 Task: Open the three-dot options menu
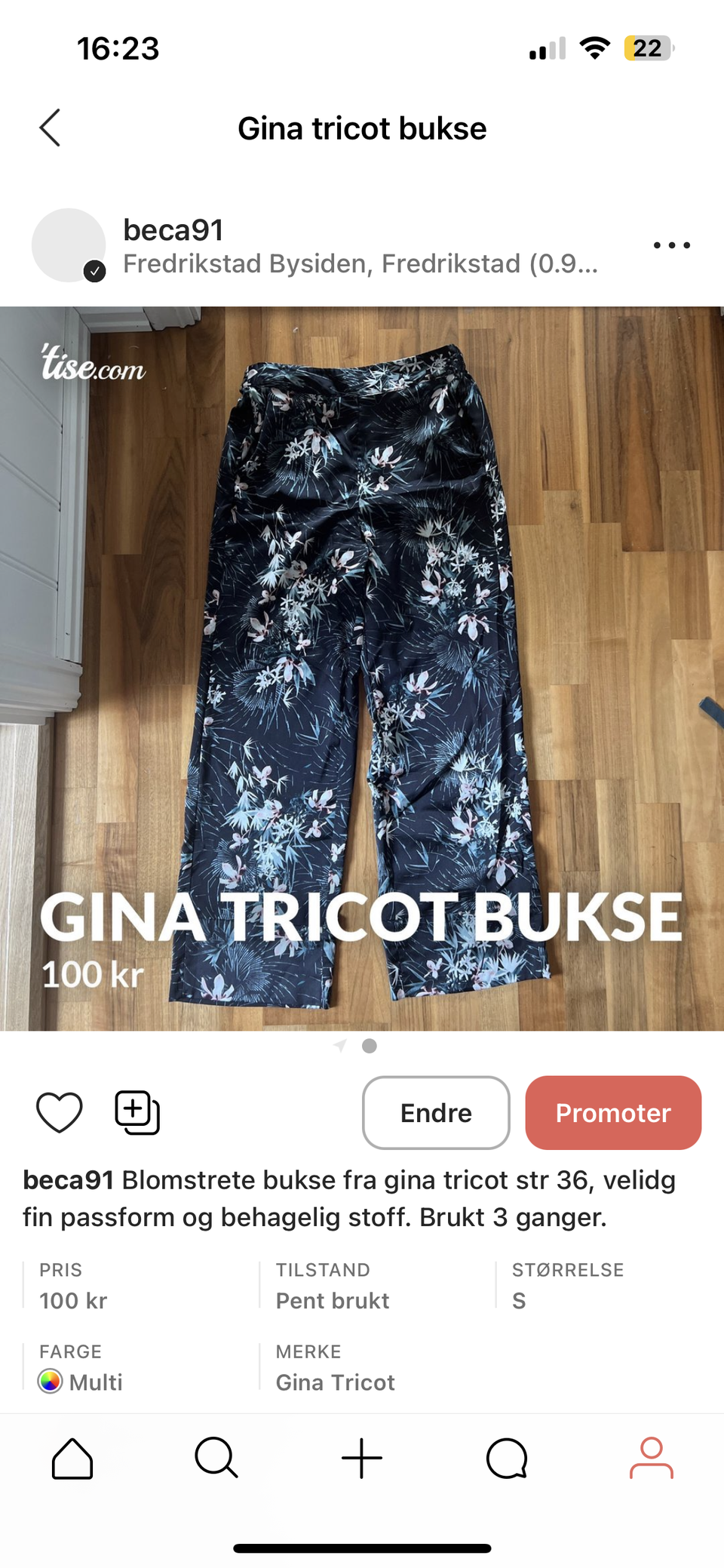click(x=671, y=244)
